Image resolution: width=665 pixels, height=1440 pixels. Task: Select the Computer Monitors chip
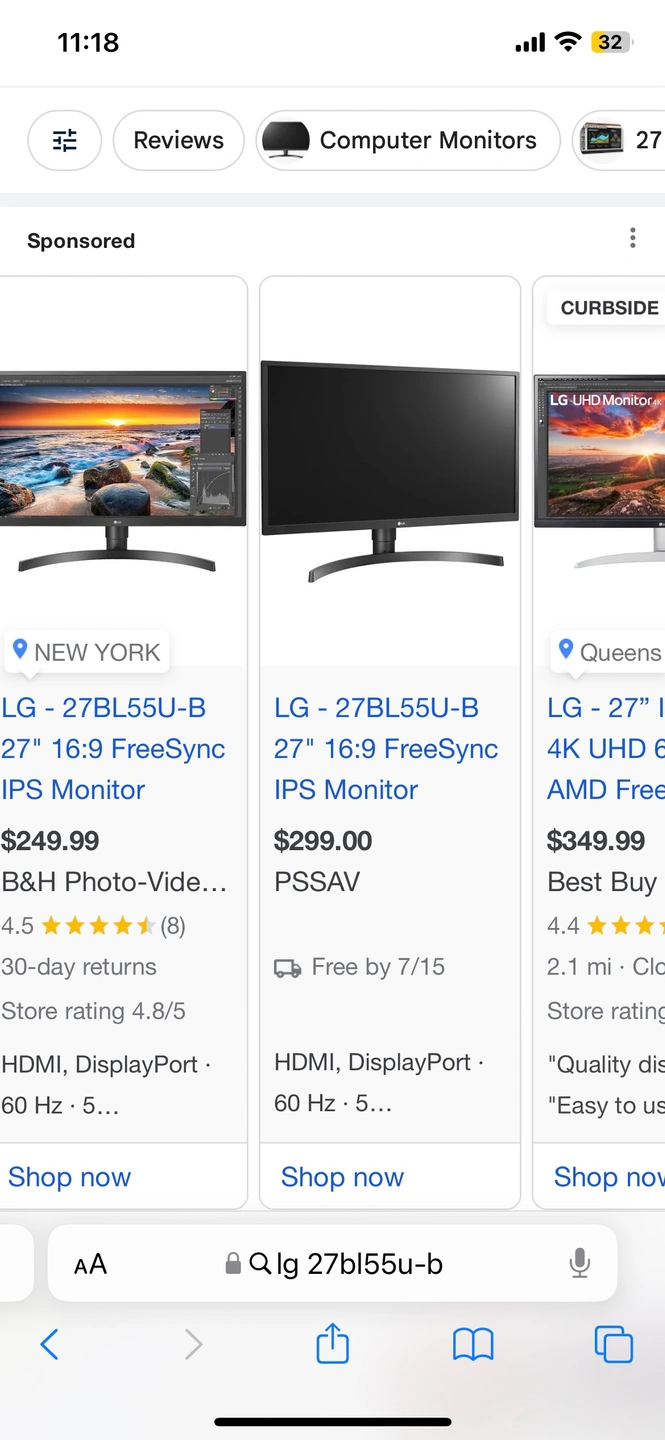(x=408, y=141)
